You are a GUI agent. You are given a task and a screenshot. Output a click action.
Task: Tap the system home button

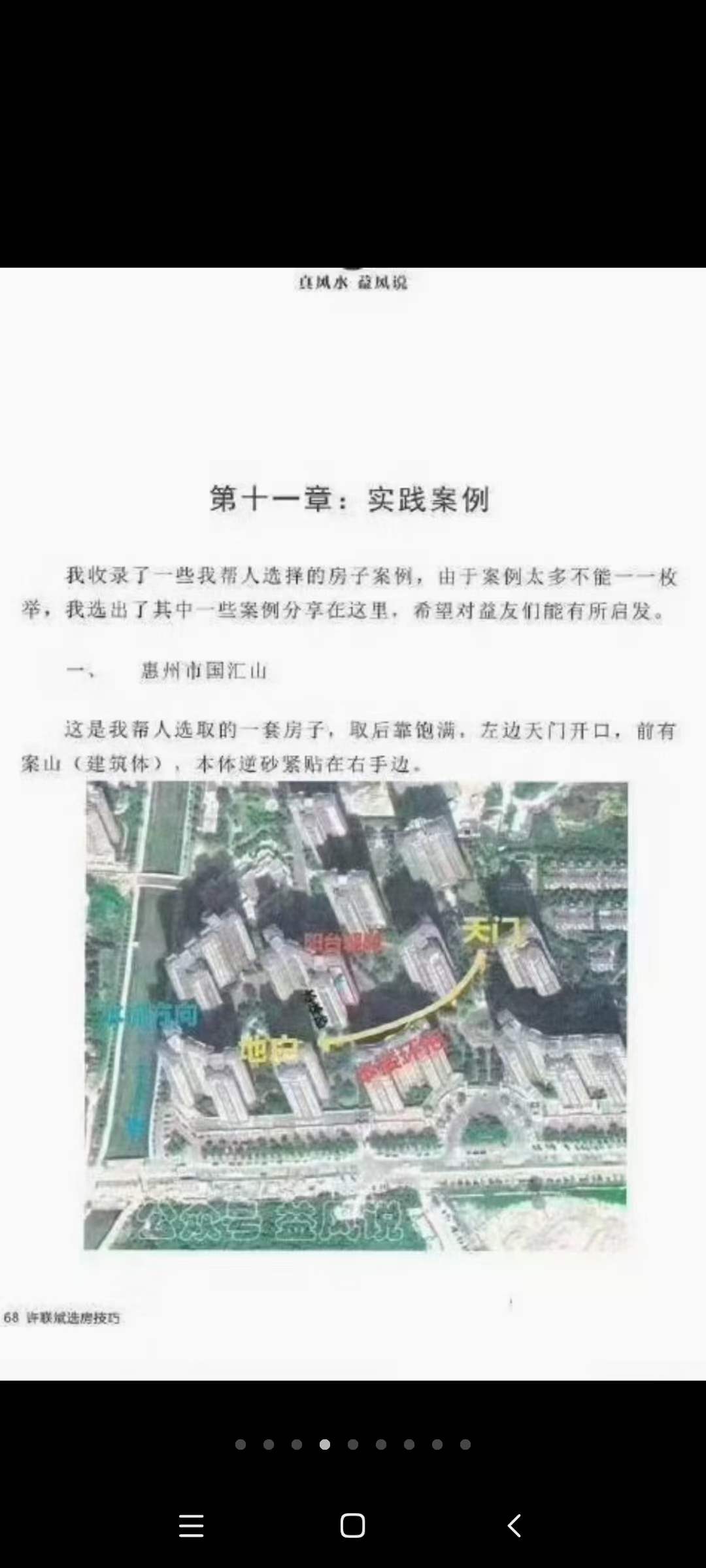coord(352,1526)
